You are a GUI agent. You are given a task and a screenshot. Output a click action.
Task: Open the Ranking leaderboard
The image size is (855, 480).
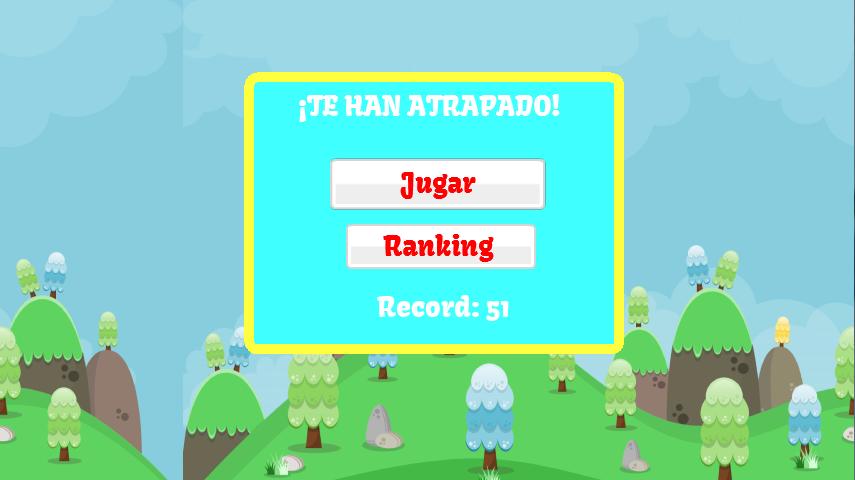click(x=440, y=246)
